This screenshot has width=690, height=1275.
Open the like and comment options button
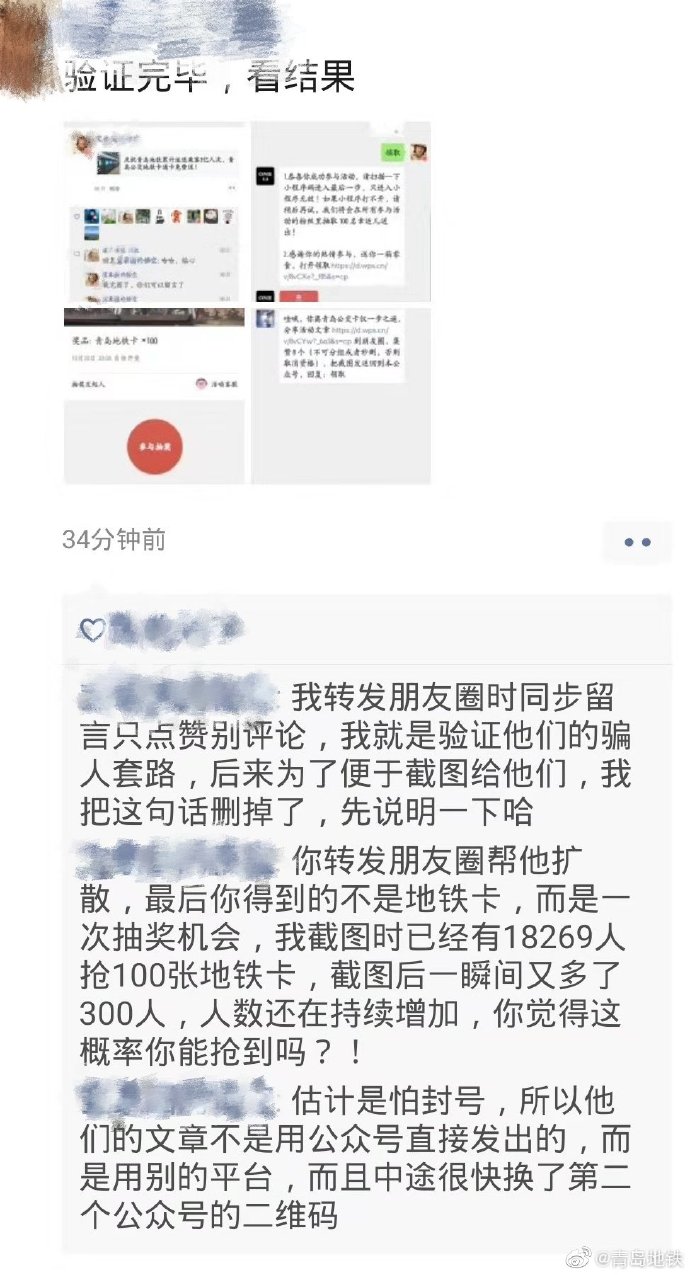point(637,542)
